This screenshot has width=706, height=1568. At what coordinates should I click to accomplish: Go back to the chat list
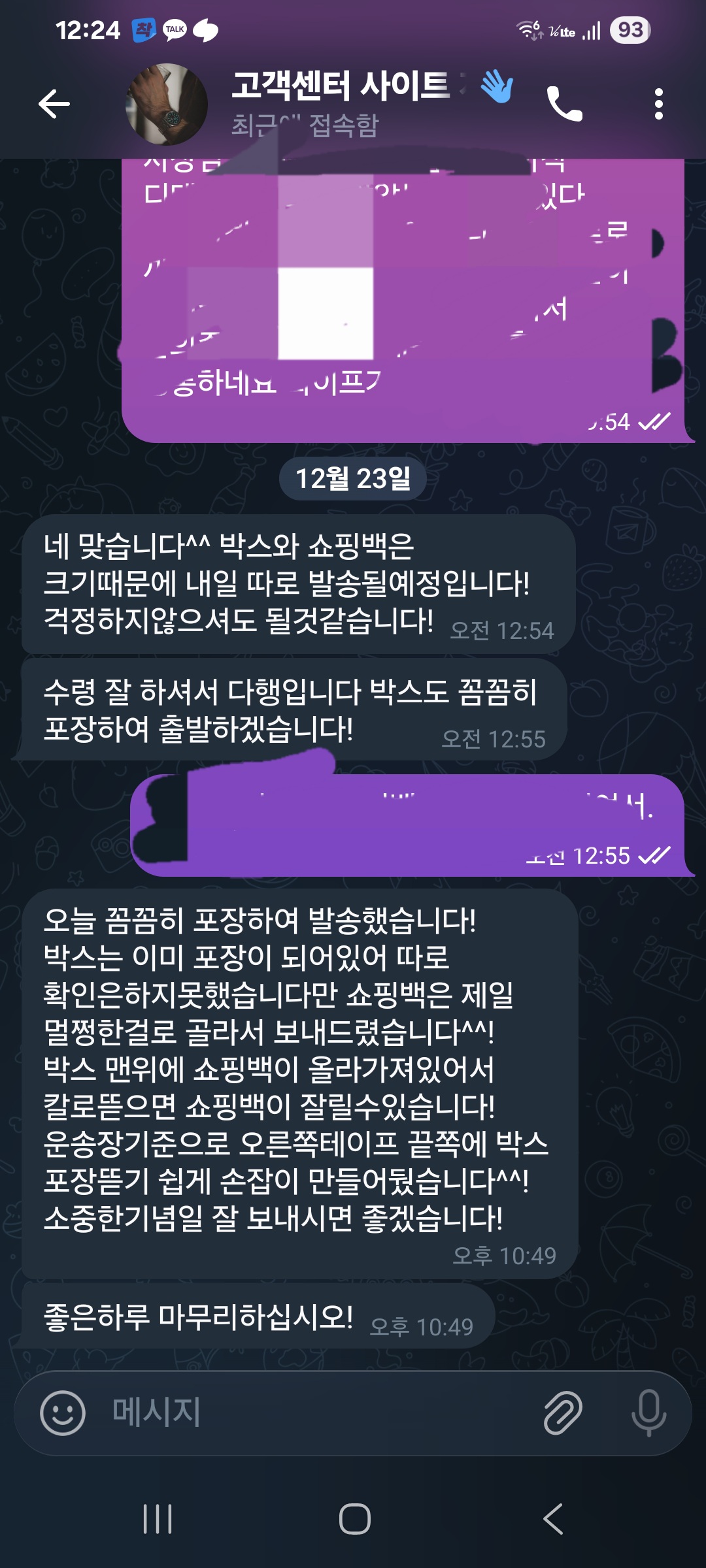[x=54, y=104]
